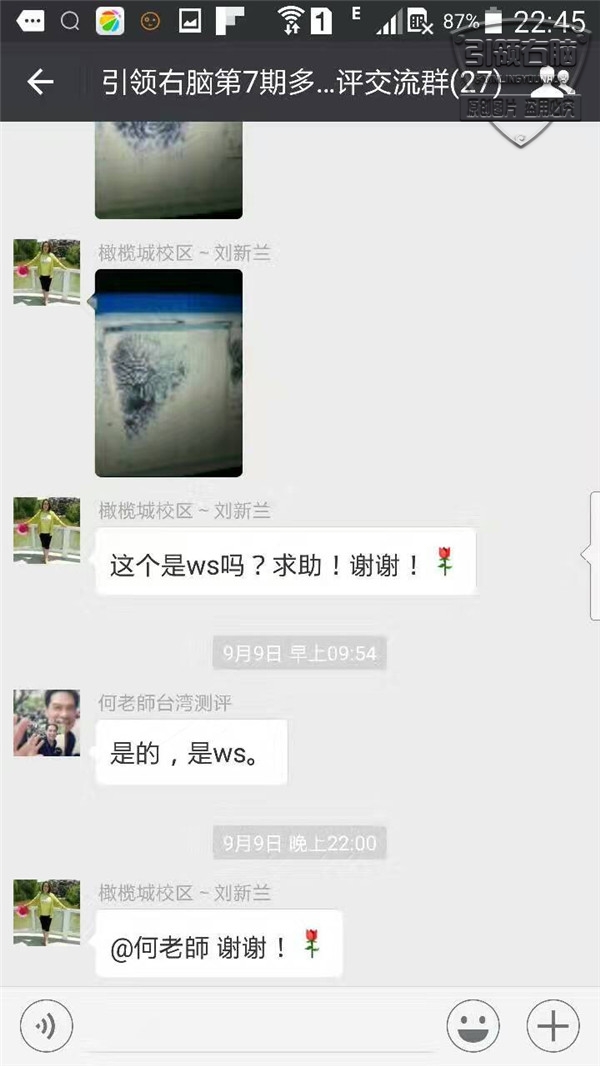Viewport: 600px width, 1066px height.
Task: Open 何老師台湾测评's profile avatar
Action: (46, 722)
